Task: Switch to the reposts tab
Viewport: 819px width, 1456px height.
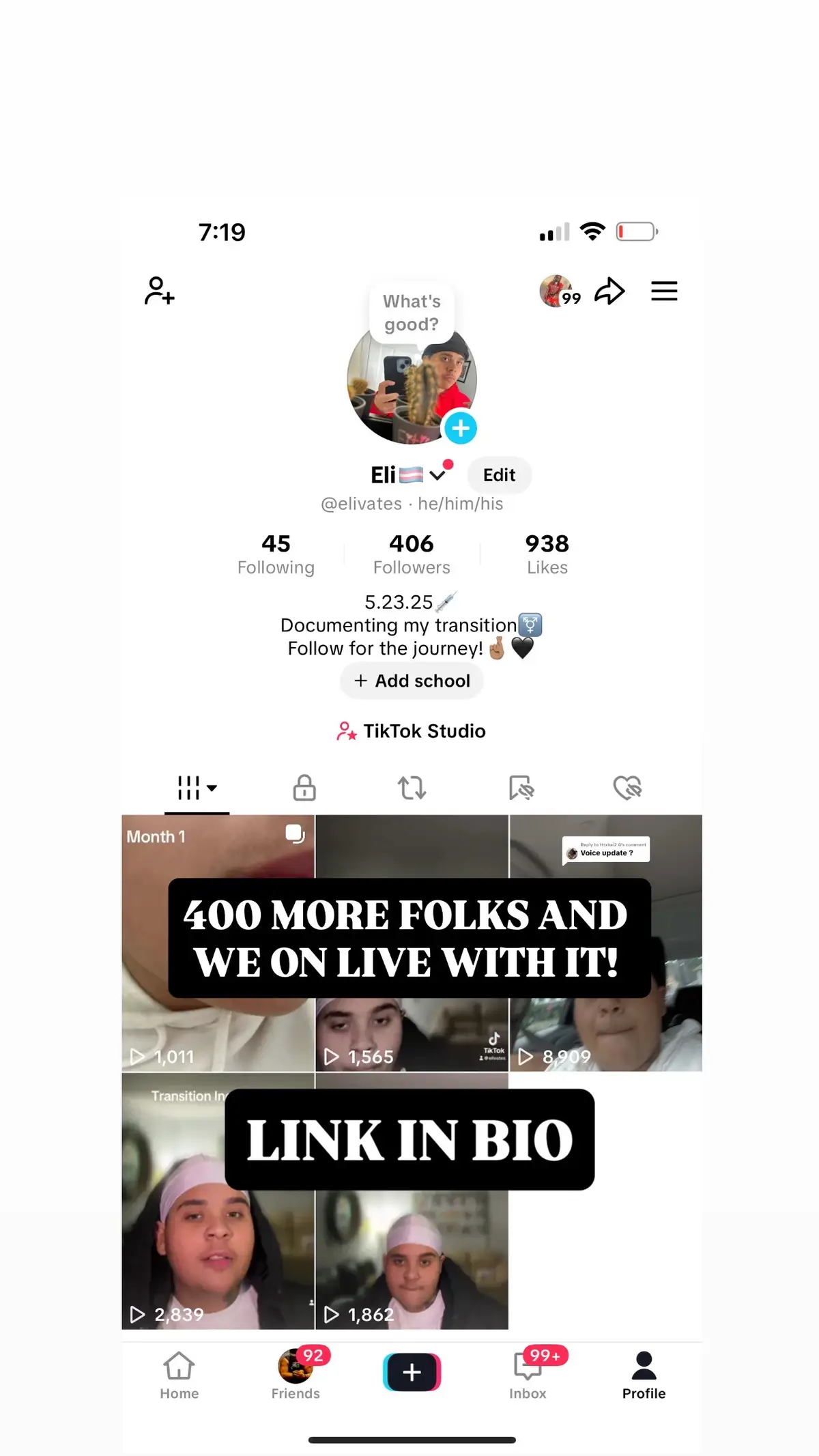Action: pos(412,788)
